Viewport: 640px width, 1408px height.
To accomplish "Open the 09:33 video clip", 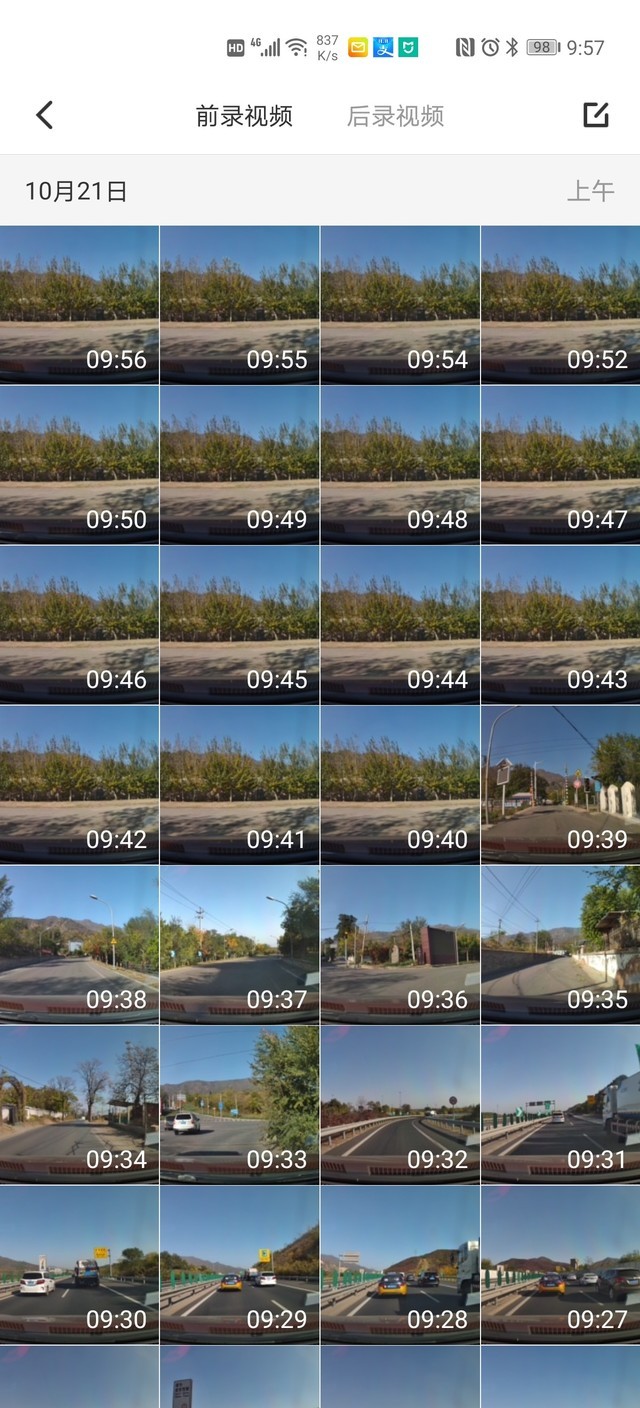I will coord(239,1104).
